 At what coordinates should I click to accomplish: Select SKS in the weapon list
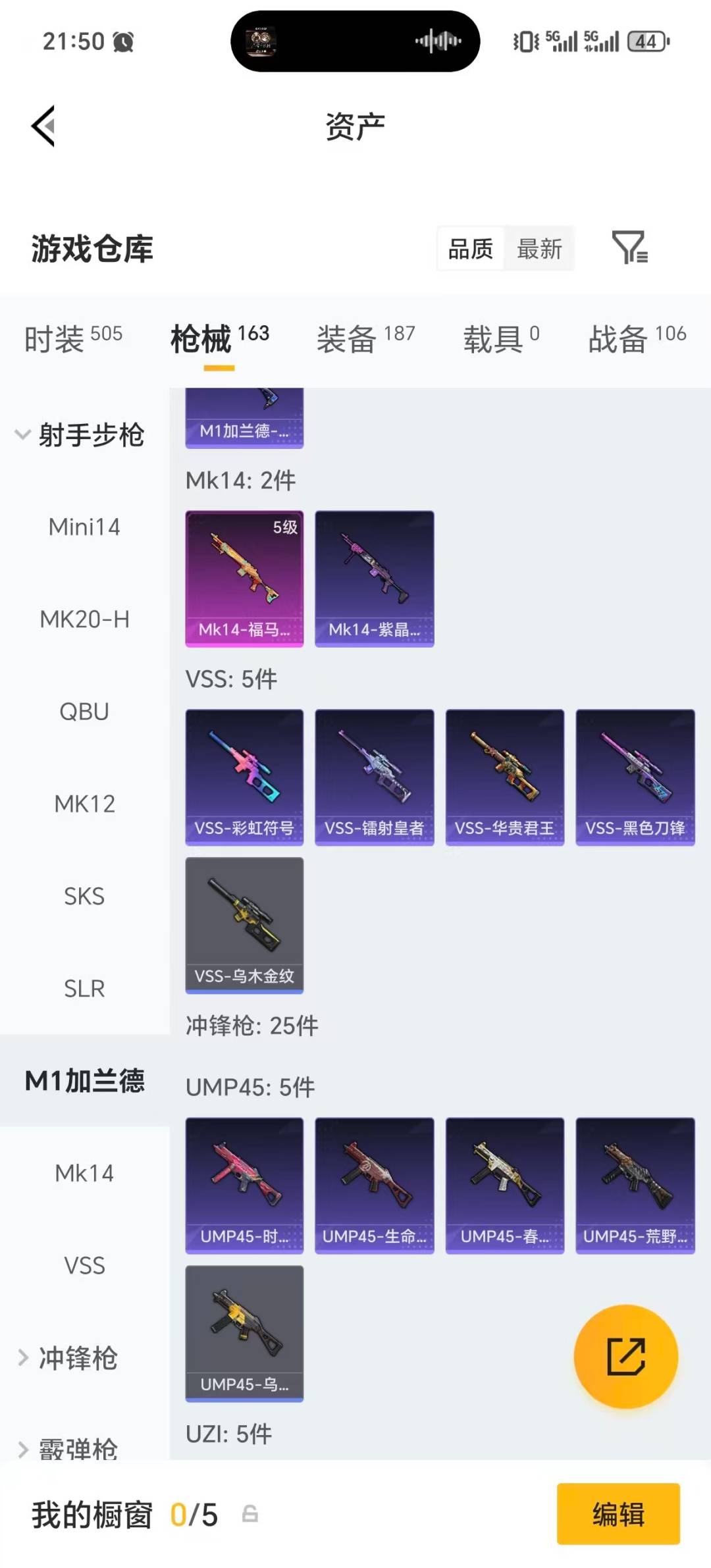(x=84, y=895)
